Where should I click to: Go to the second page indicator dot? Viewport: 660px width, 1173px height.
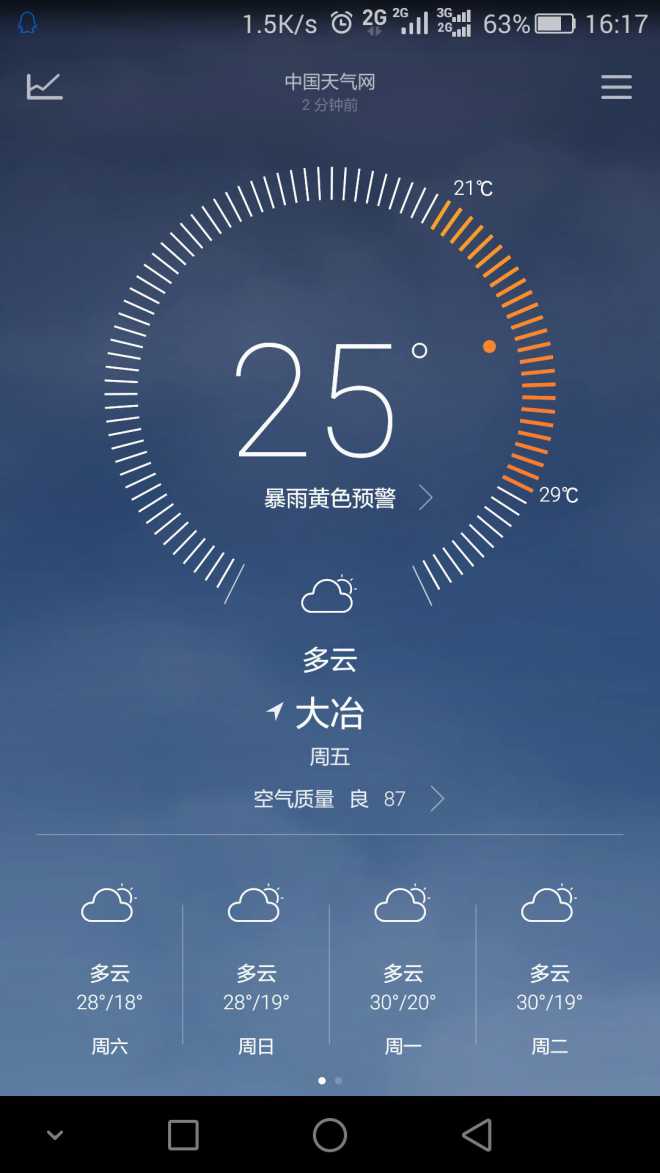[338, 1080]
